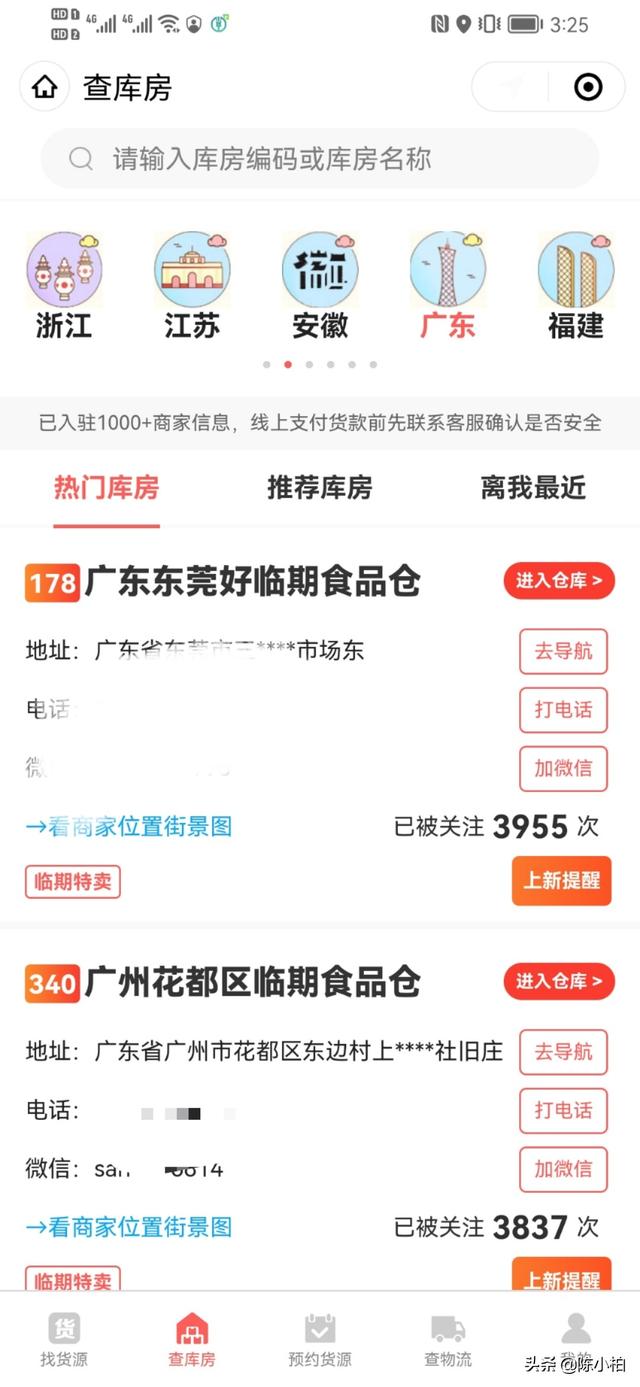The height and width of the screenshot is (1387, 640).
Task: Enter 广州花都区临期食品仓 via 进入仓库
Action: pyautogui.click(x=559, y=981)
